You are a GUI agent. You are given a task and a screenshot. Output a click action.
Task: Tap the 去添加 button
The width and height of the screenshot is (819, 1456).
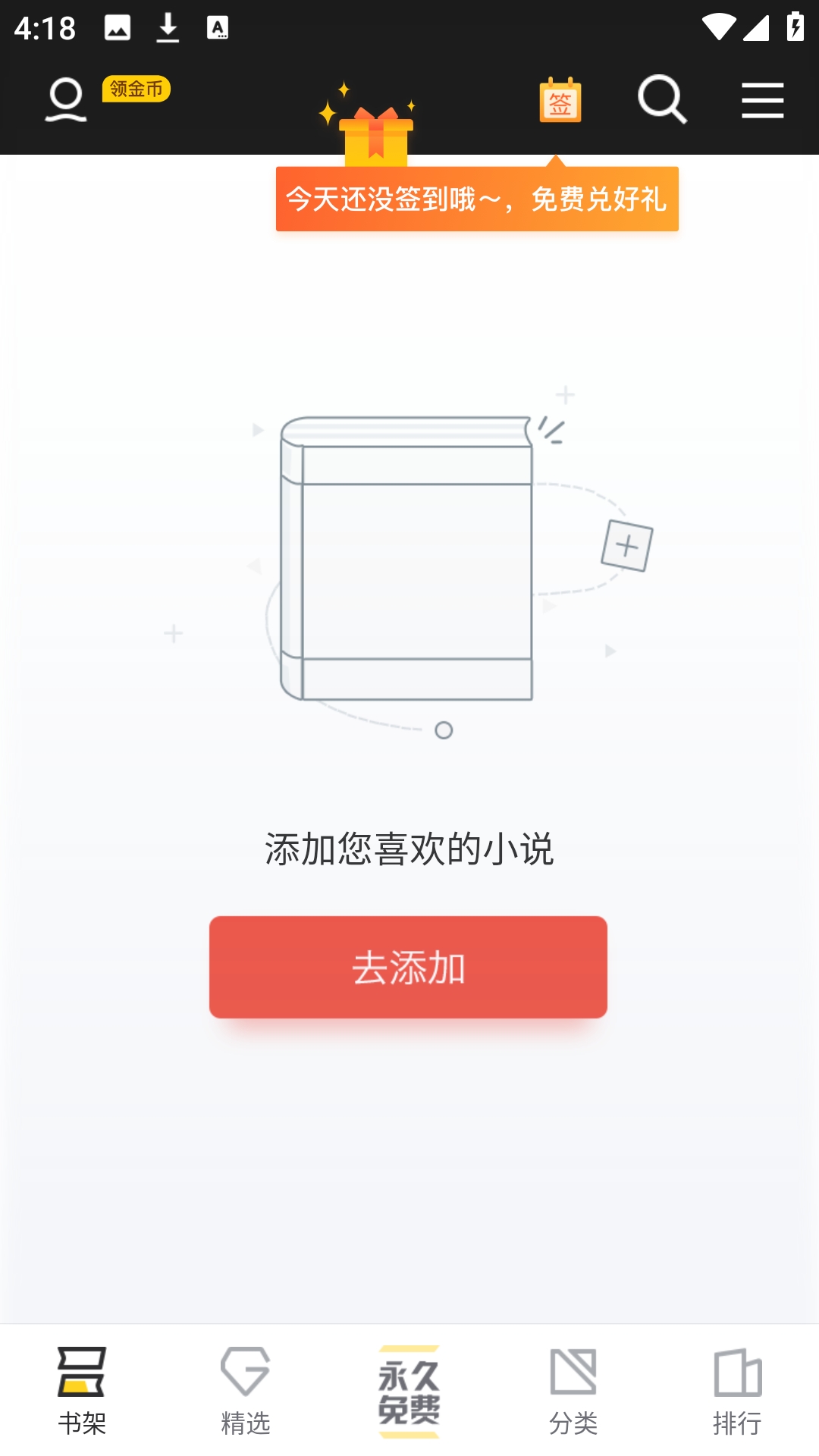tap(408, 967)
